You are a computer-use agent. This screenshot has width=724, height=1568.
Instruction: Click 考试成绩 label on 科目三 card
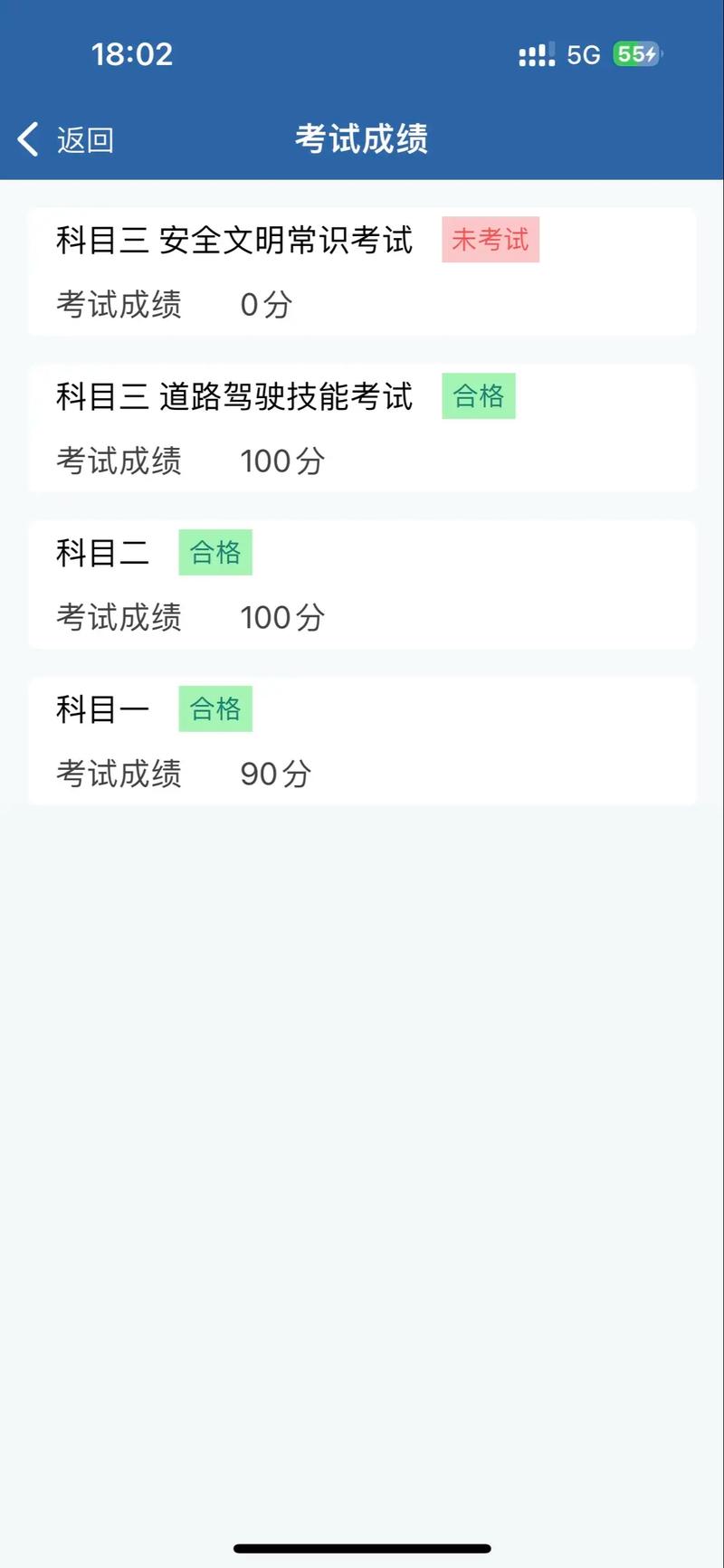tap(119, 304)
